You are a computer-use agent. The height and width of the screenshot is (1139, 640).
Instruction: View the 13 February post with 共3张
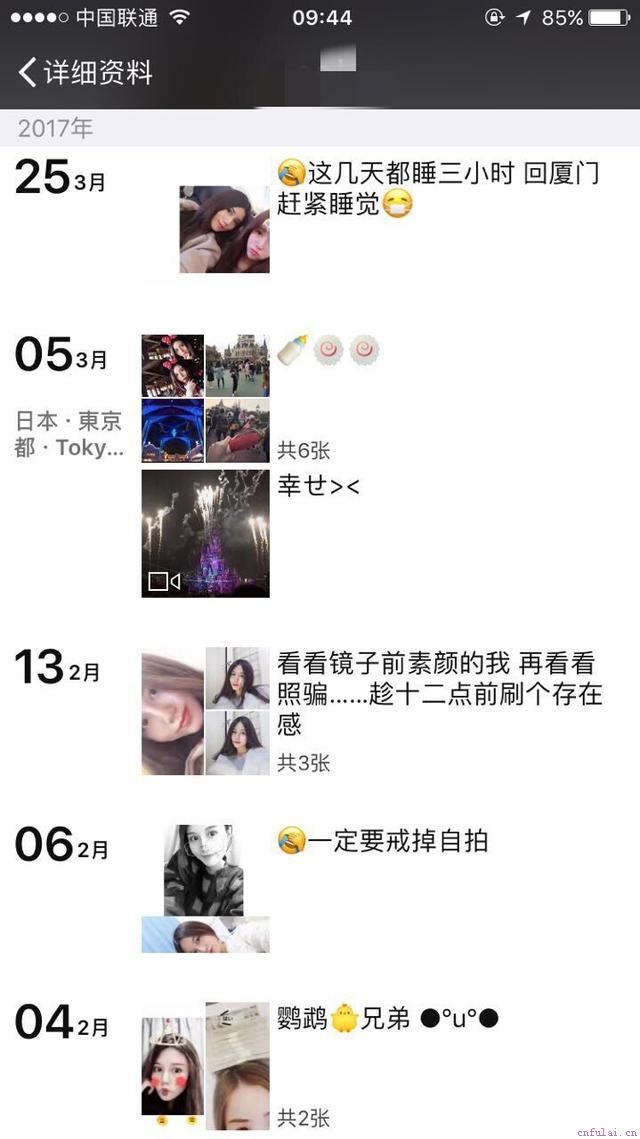205,711
